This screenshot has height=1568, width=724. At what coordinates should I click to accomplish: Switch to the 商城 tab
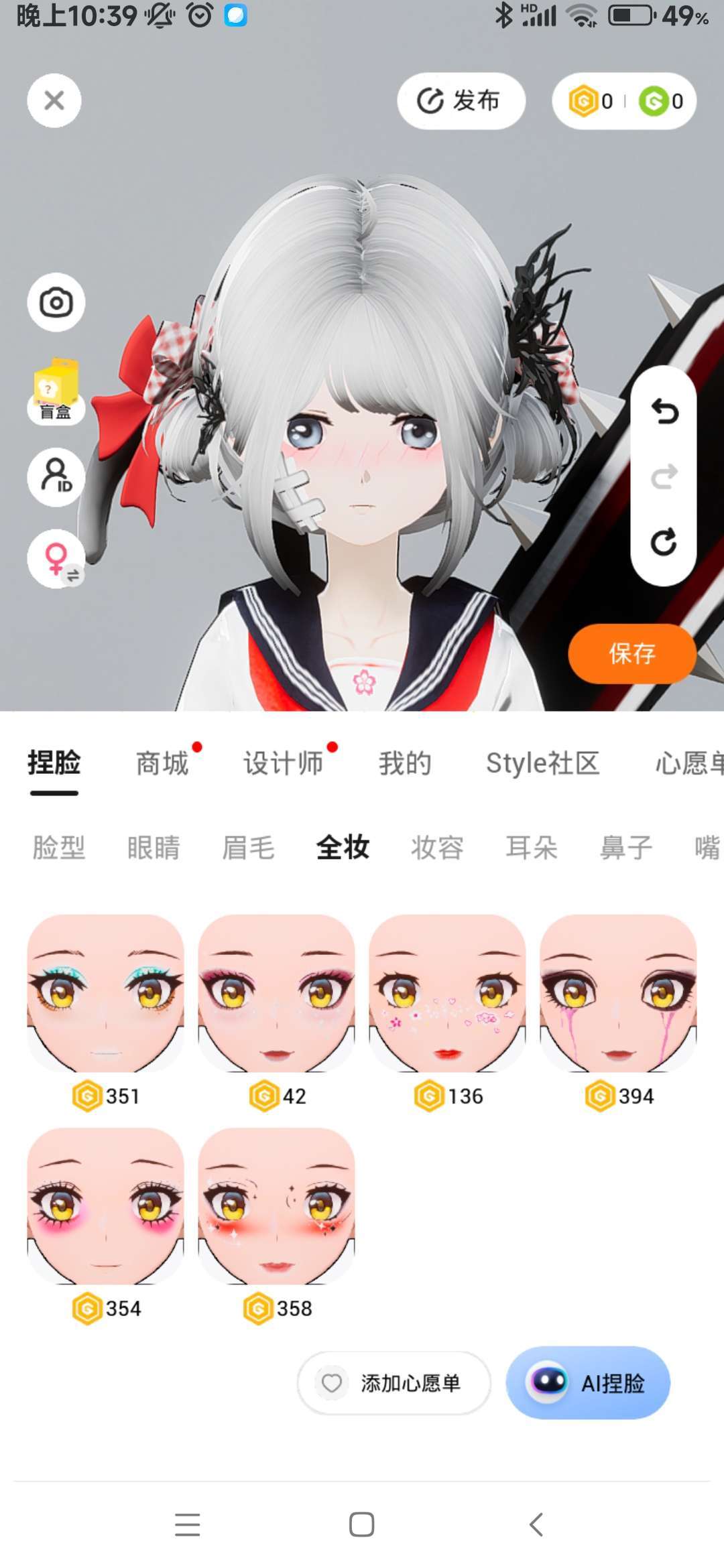click(x=162, y=763)
